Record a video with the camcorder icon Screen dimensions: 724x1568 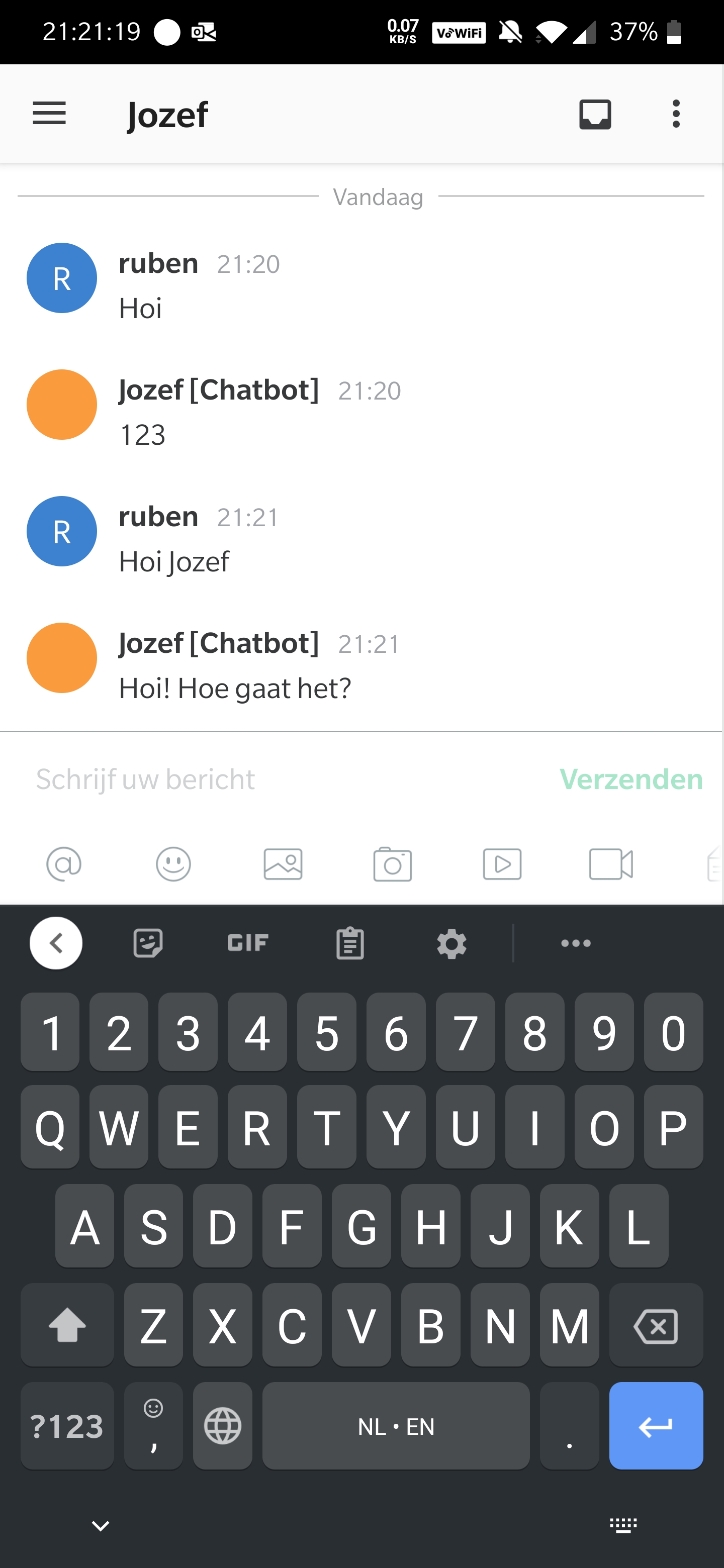611,864
